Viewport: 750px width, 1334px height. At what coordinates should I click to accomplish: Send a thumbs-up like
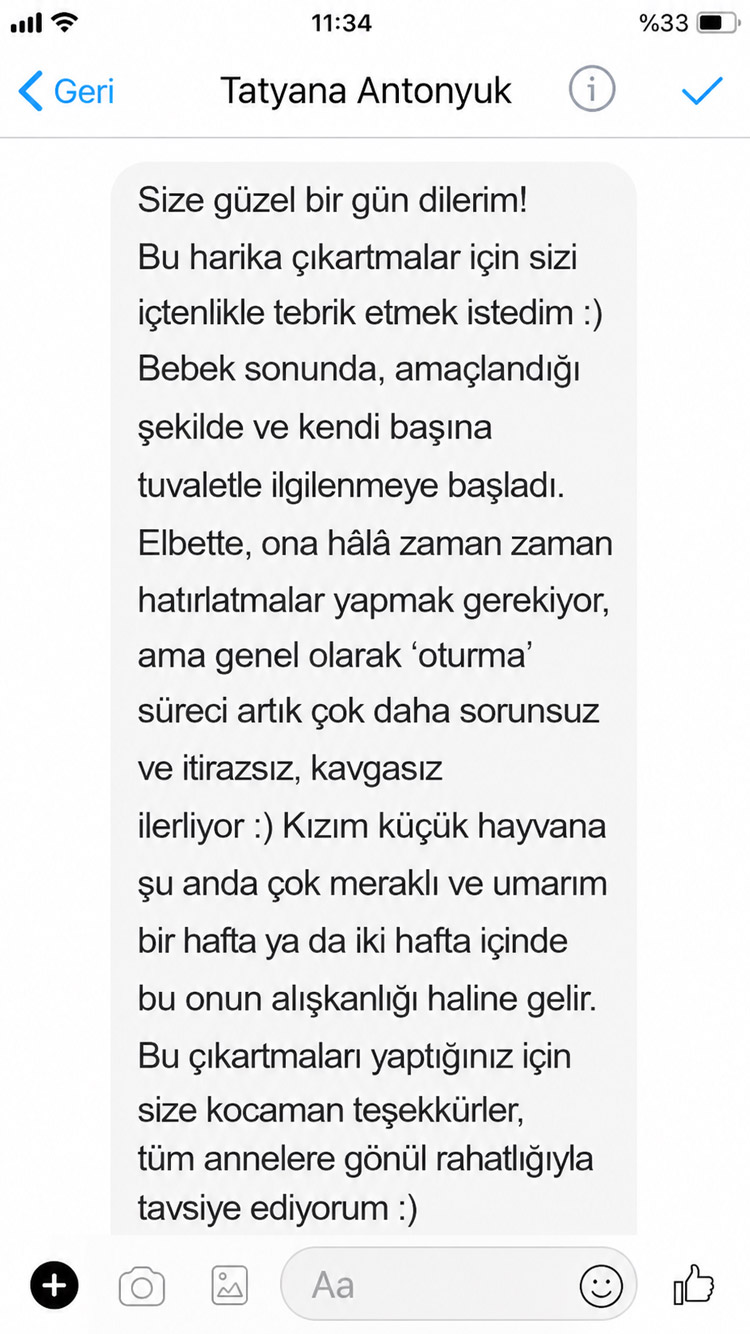coord(694,1284)
